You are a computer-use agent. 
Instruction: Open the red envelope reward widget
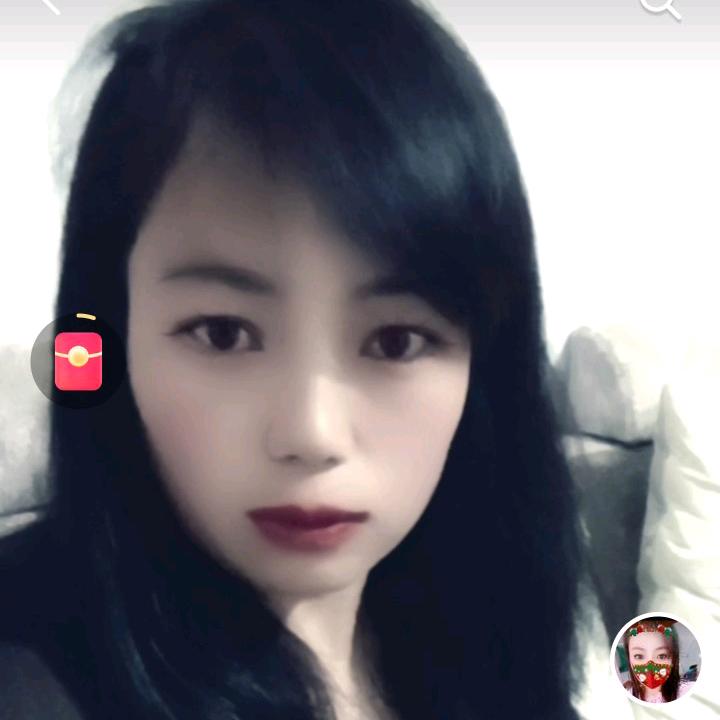click(78, 360)
